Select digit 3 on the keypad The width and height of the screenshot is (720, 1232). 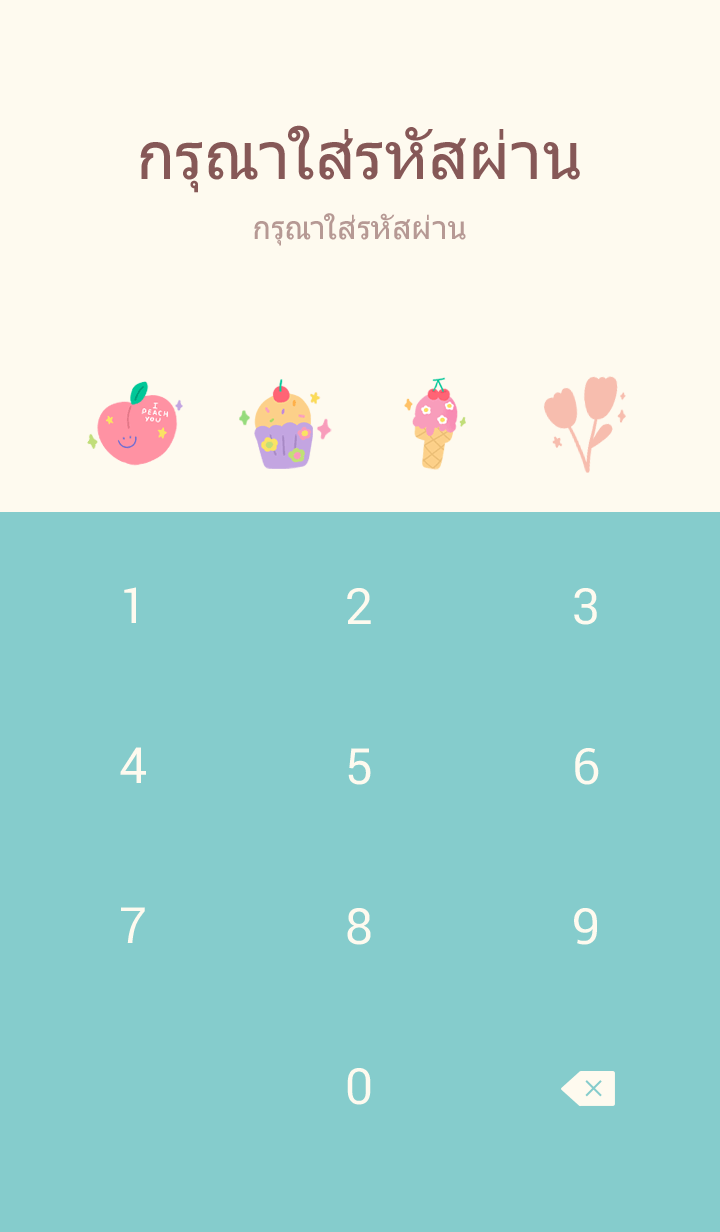[x=585, y=607]
